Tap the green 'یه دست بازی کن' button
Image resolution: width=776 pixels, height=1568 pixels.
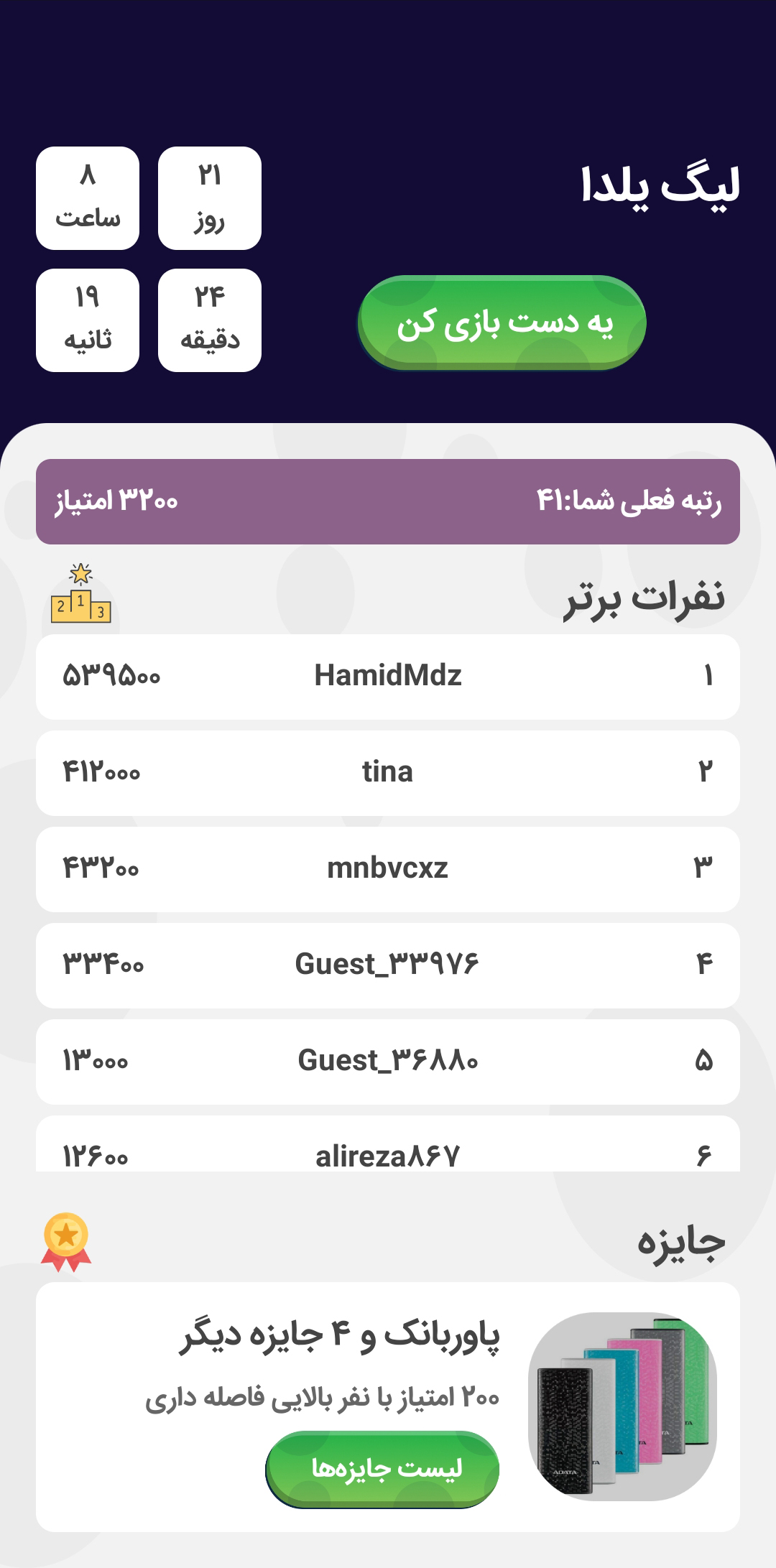pyautogui.click(x=502, y=323)
